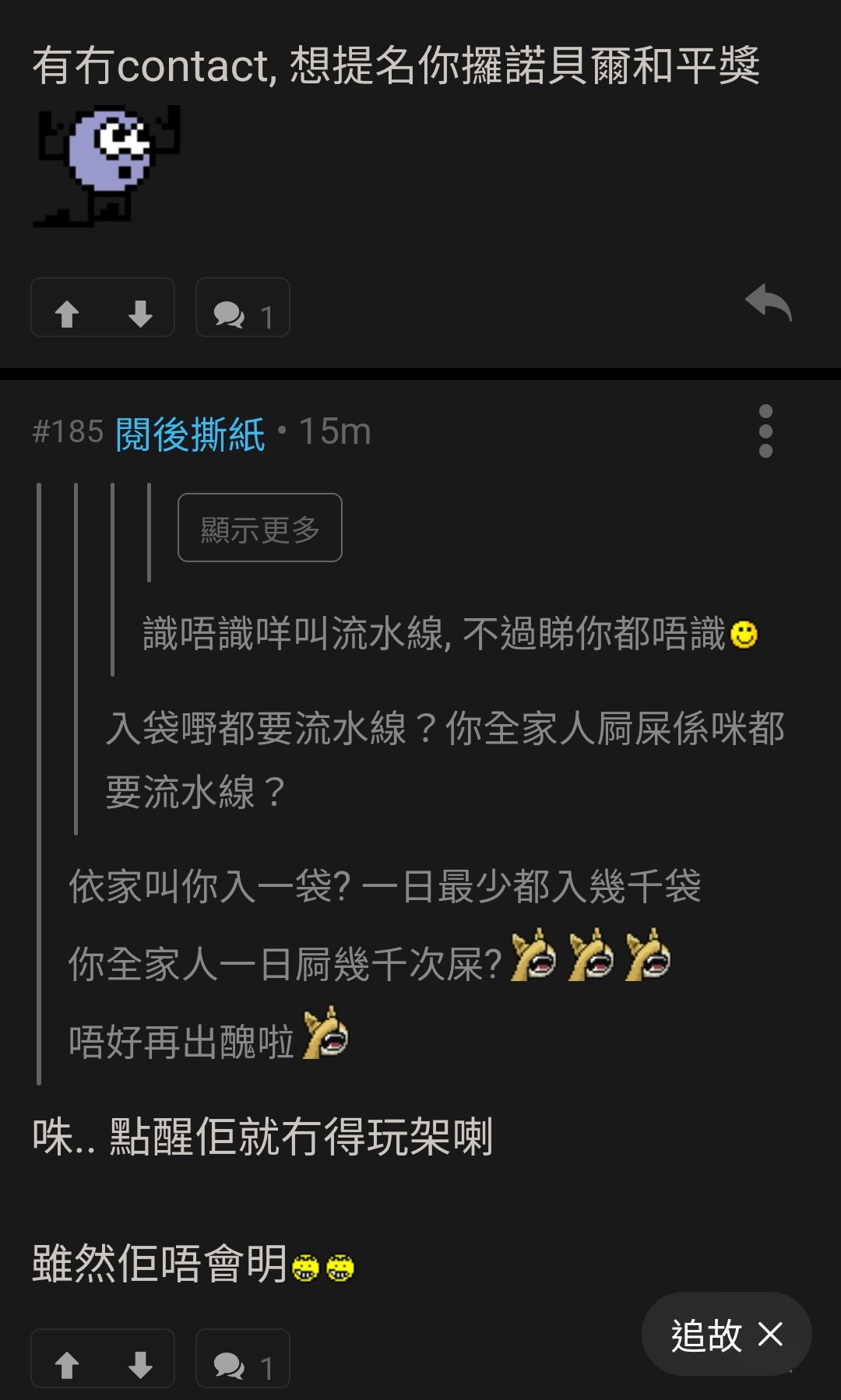Open user profile 閱後撕紙
The height and width of the screenshot is (1400, 841).
click(190, 433)
